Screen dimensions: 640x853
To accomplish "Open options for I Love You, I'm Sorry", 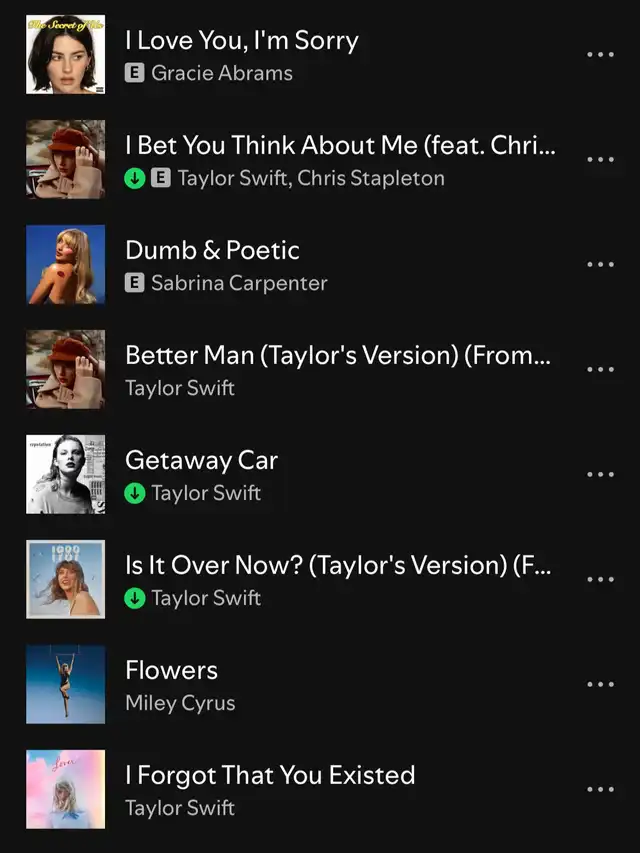I will point(600,55).
